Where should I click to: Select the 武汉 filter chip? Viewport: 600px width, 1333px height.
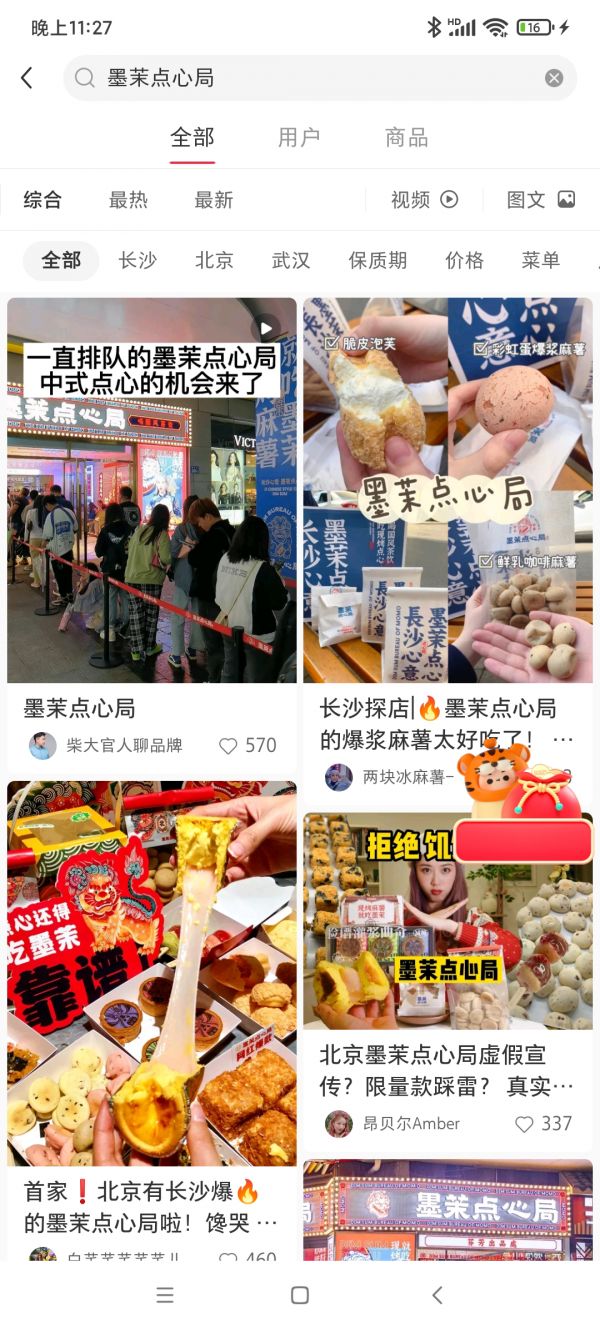click(x=291, y=261)
